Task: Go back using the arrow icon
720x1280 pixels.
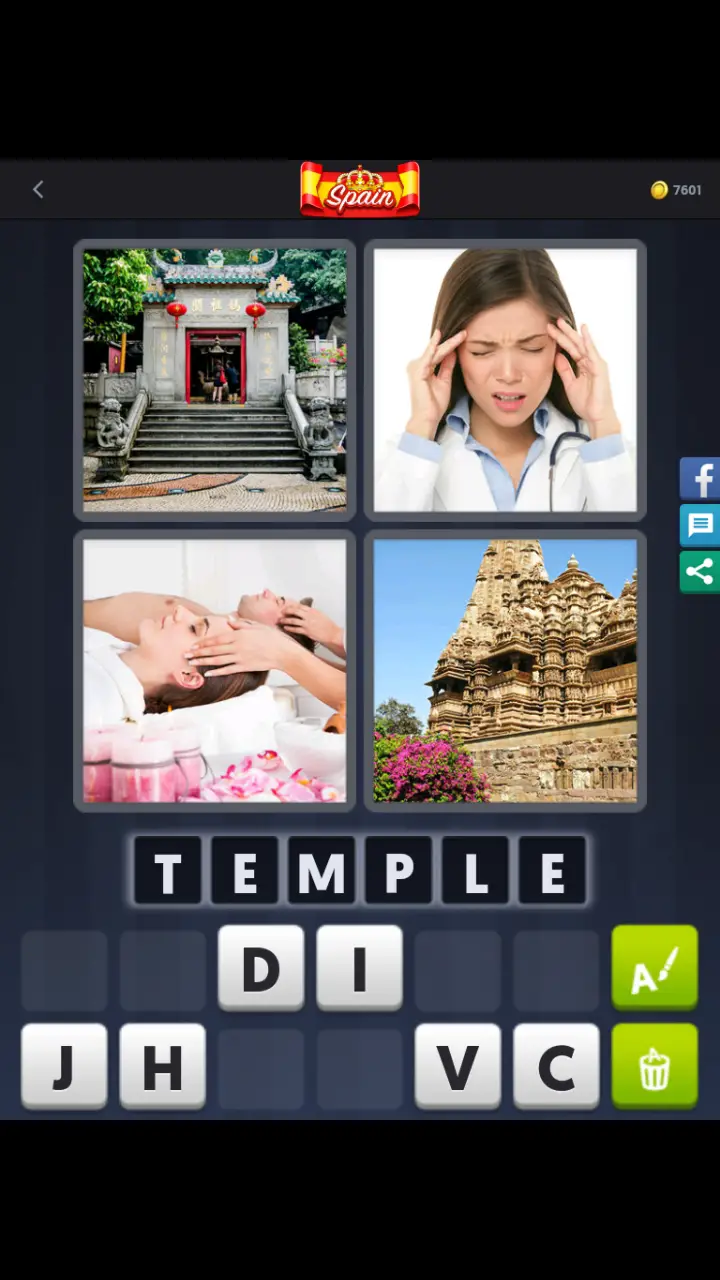Action: click(38, 189)
